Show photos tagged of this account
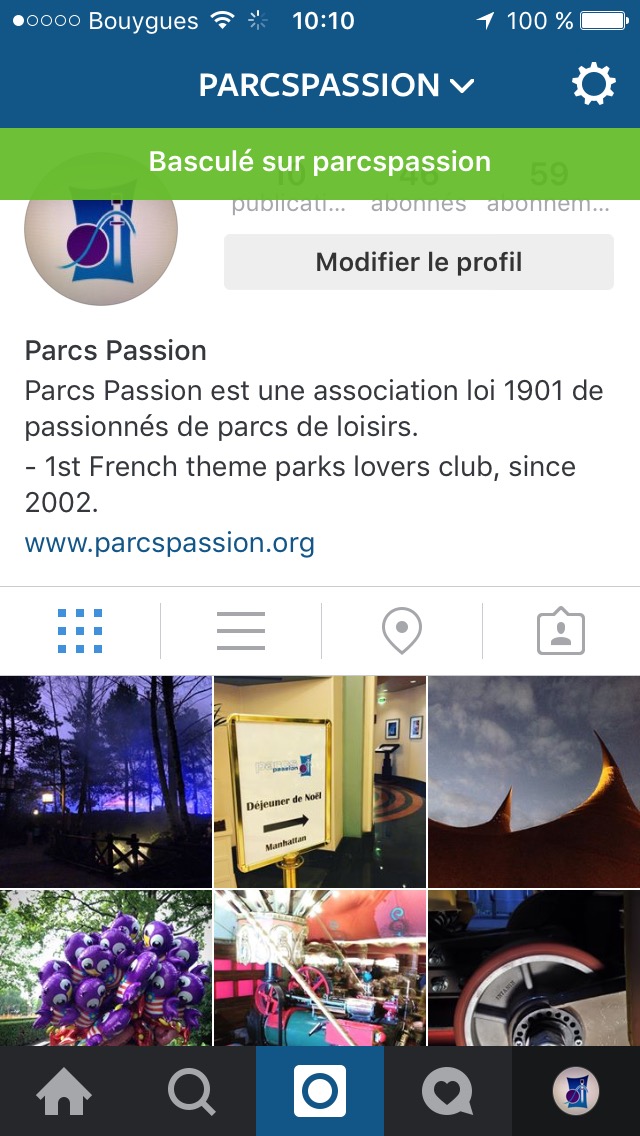 tap(561, 632)
